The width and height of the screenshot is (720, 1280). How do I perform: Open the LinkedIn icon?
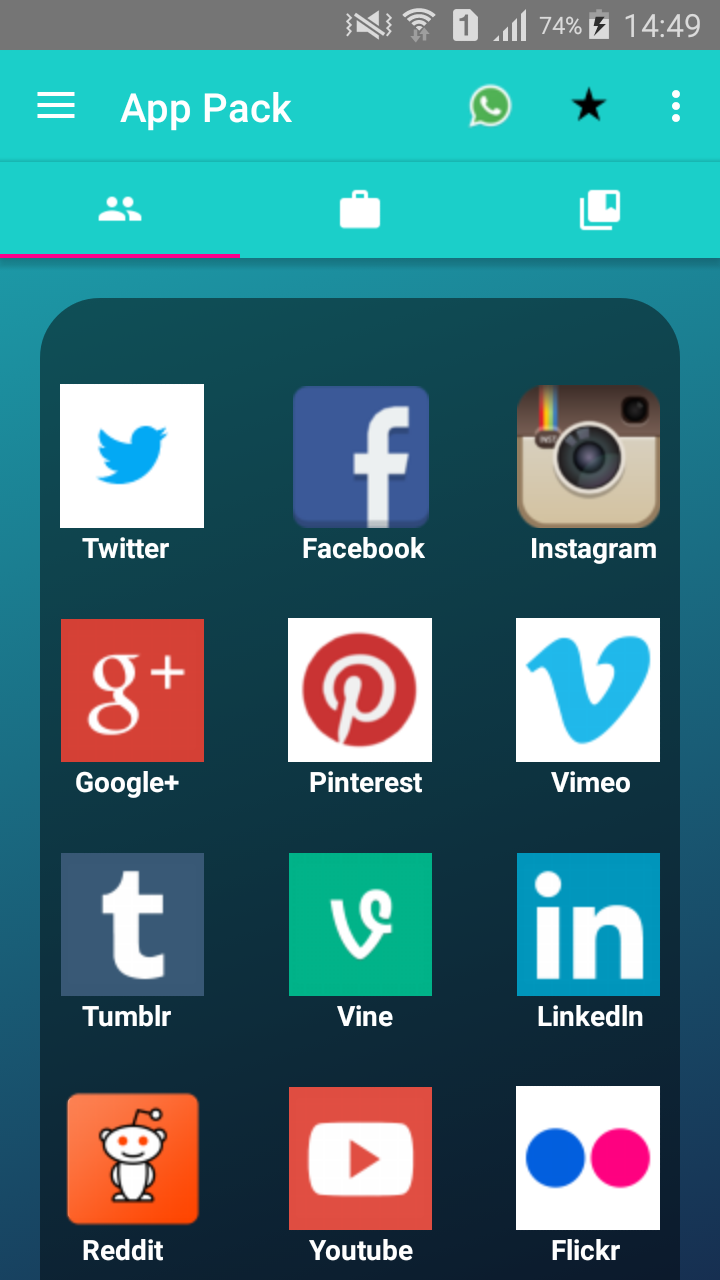[588, 923]
